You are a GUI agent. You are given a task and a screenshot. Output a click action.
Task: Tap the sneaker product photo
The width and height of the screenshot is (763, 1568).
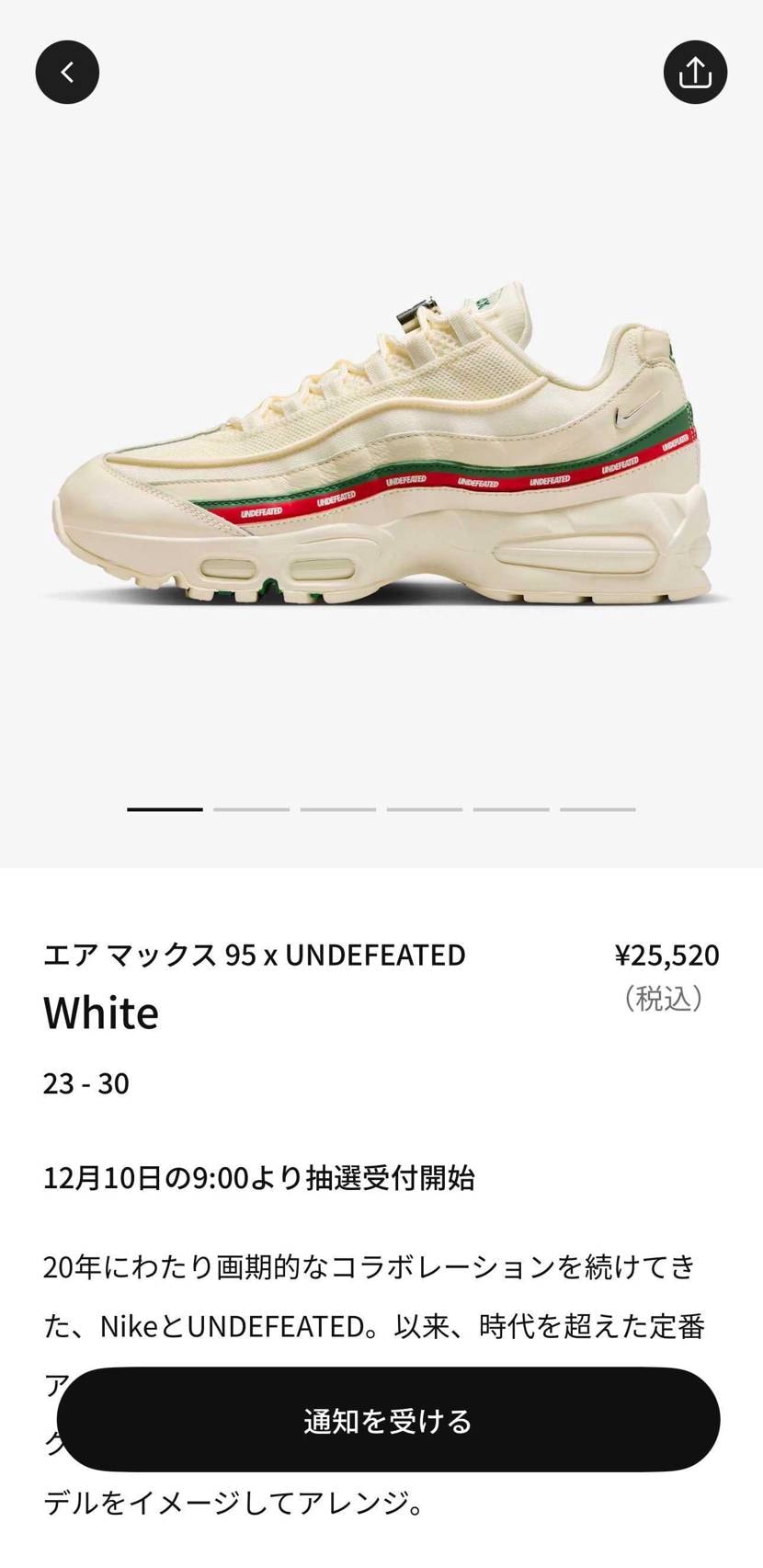pos(381,441)
